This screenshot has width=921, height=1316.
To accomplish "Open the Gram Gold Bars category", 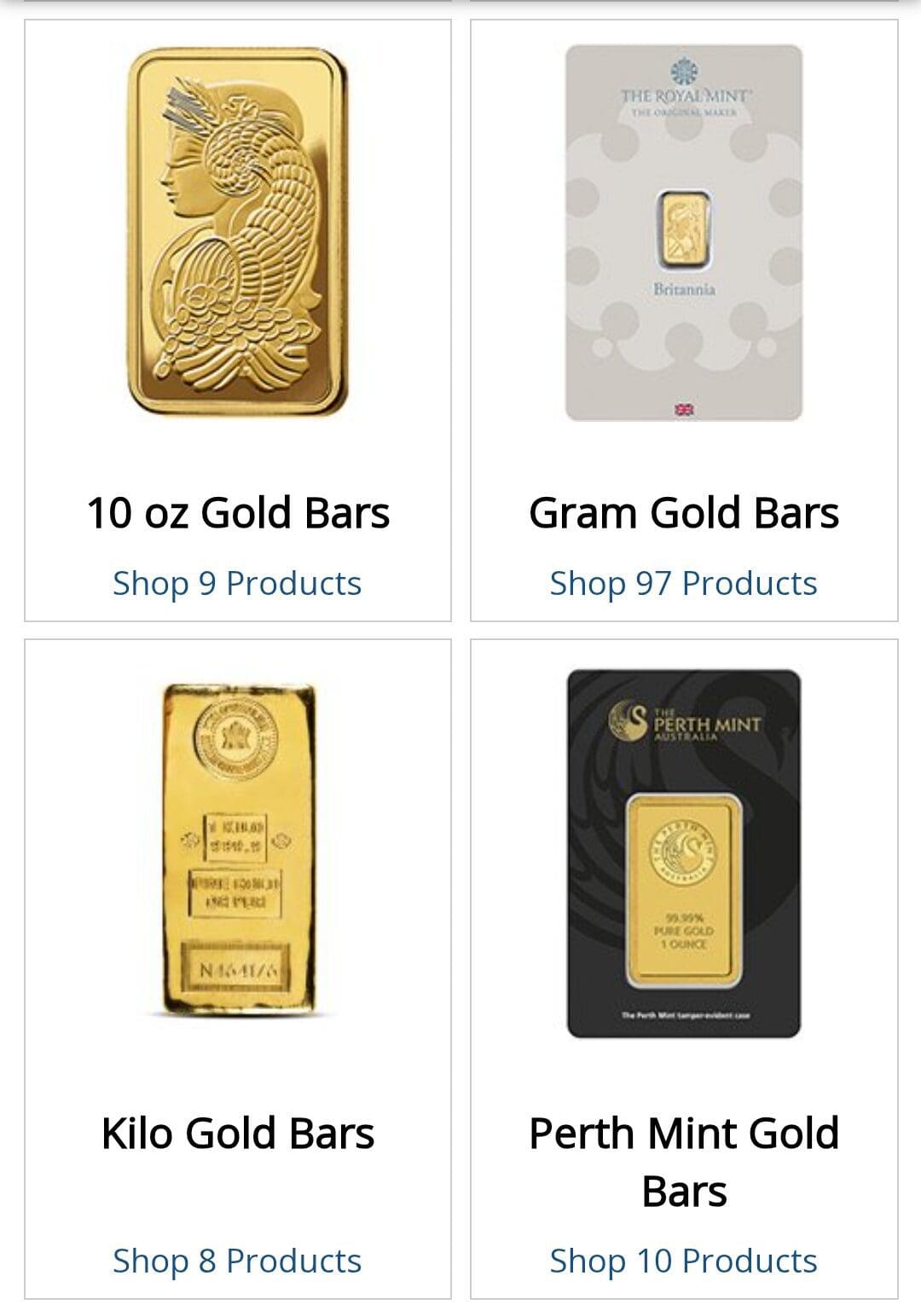I will [x=684, y=513].
